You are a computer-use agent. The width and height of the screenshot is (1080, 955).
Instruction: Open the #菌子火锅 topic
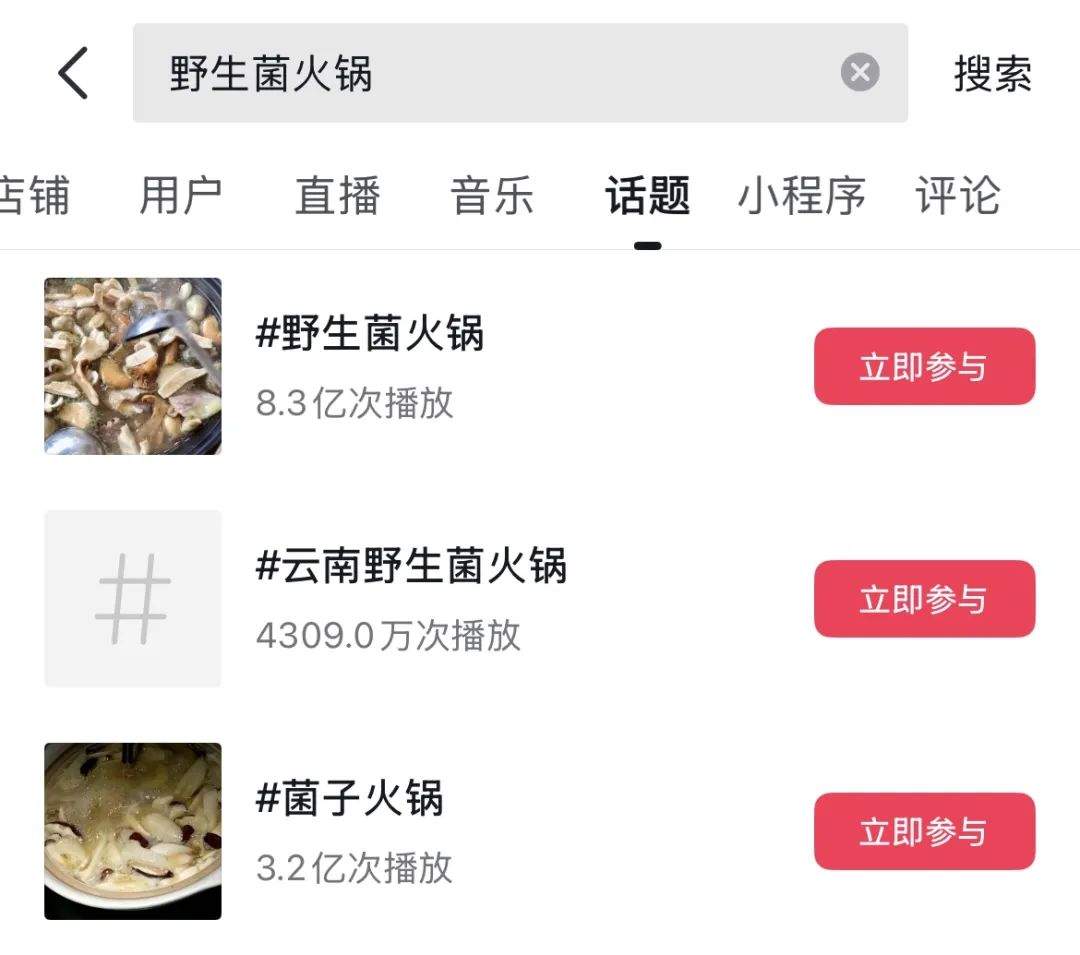click(350, 799)
